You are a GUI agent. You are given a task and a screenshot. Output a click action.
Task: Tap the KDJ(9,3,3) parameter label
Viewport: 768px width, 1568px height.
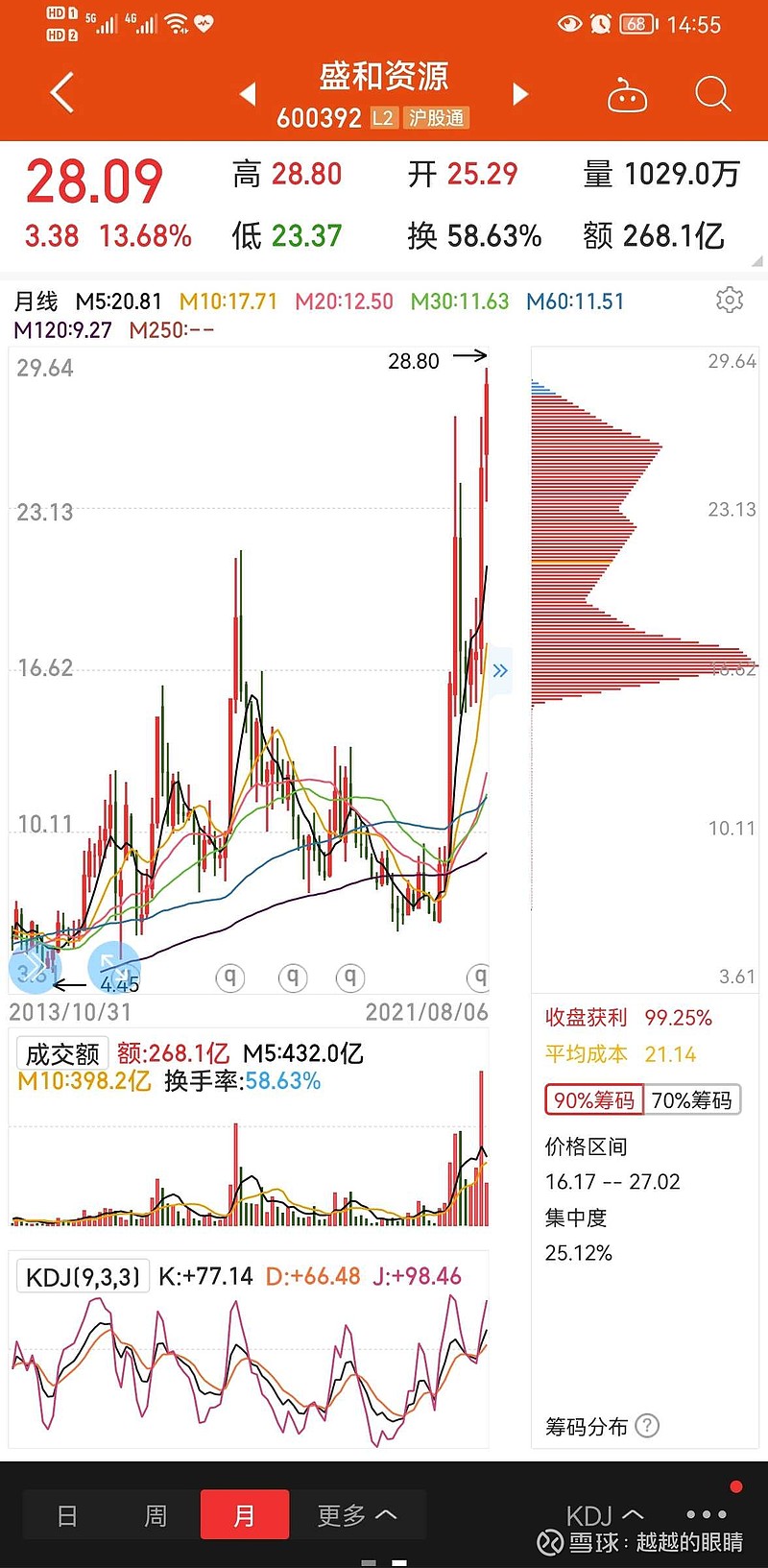[83, 1277]
